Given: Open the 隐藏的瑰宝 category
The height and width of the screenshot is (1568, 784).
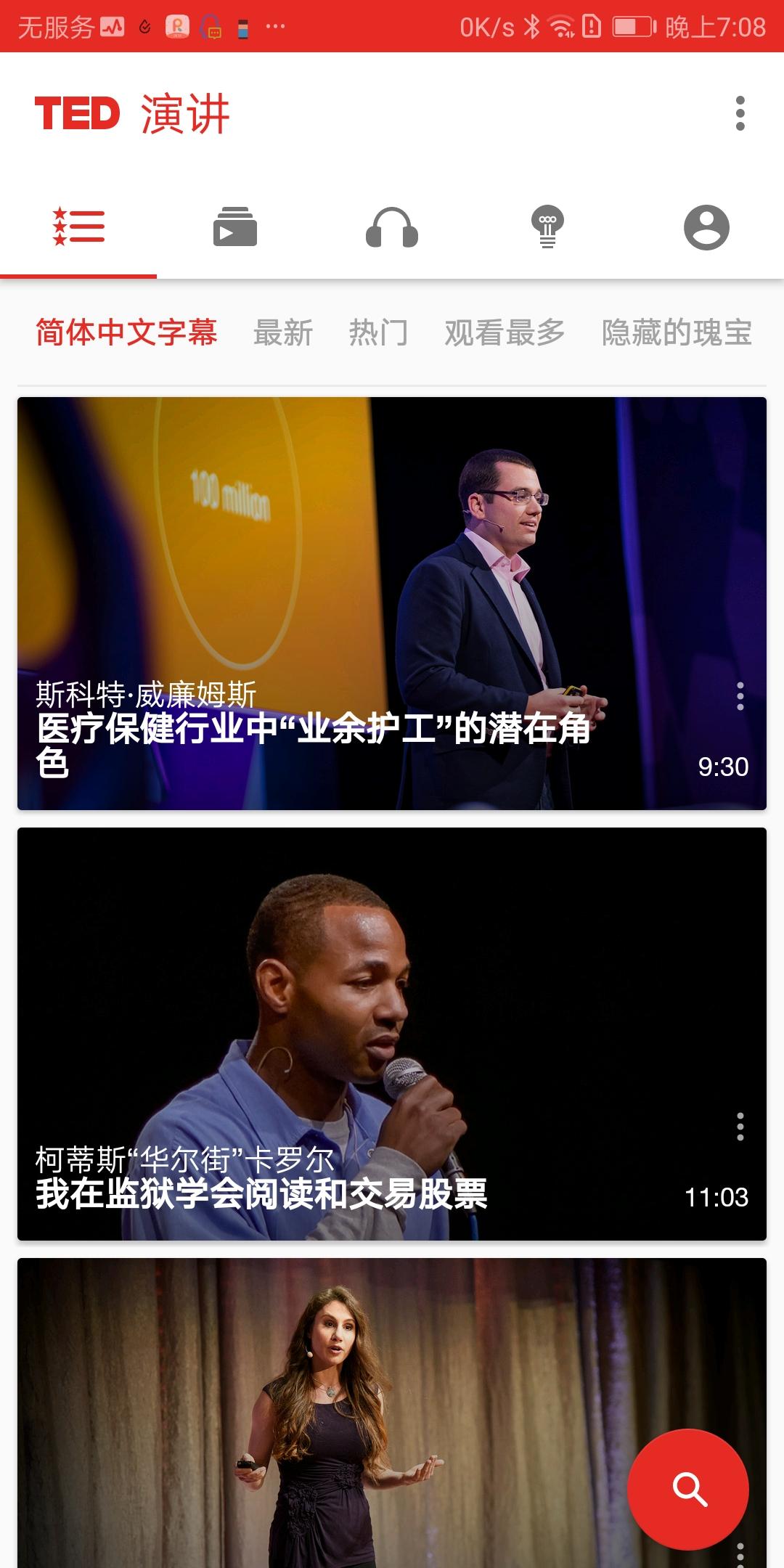Looking at the screenshot, I should (x=676, y=332).
